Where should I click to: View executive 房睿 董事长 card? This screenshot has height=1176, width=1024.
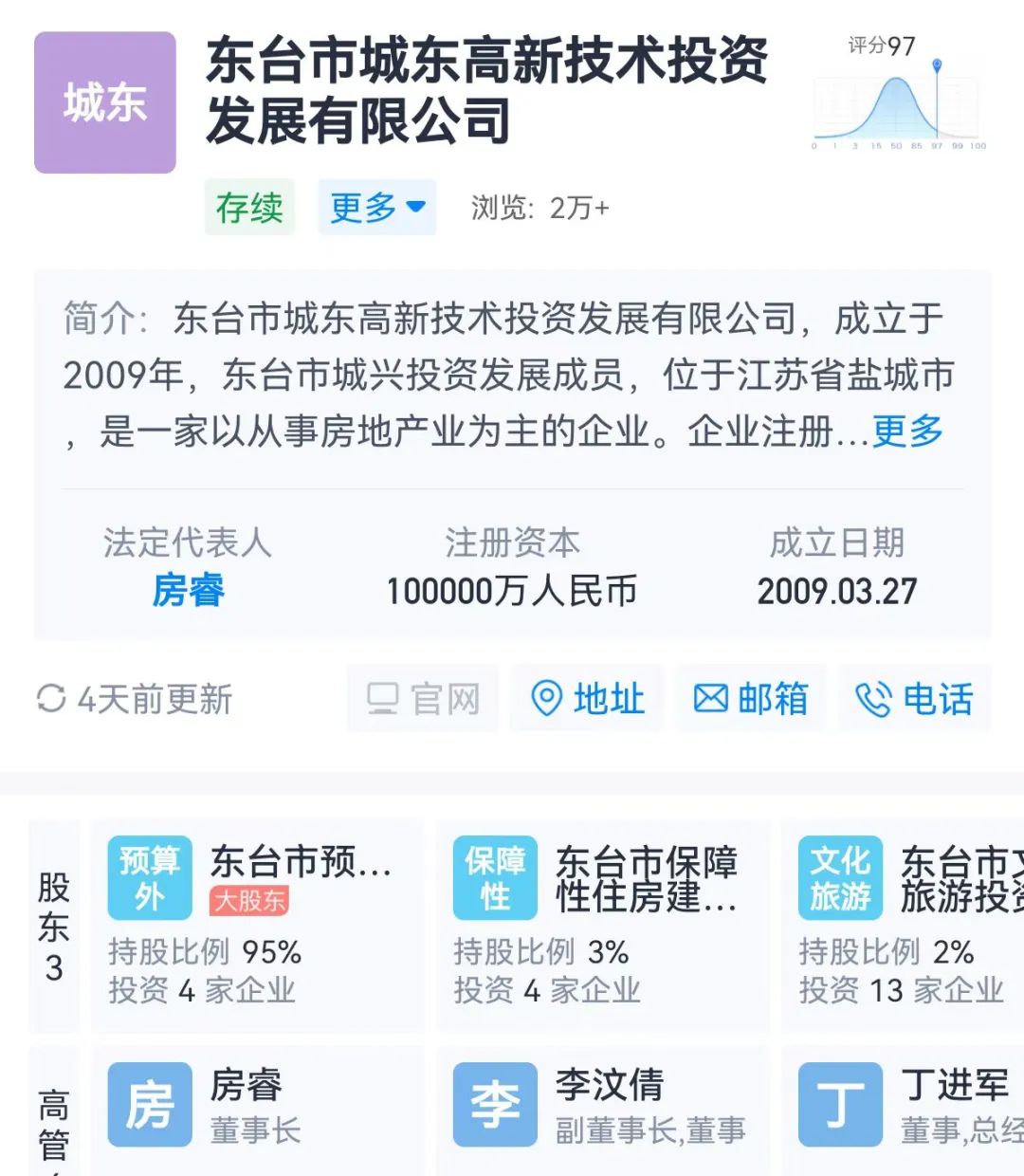tap(256, 1108)
